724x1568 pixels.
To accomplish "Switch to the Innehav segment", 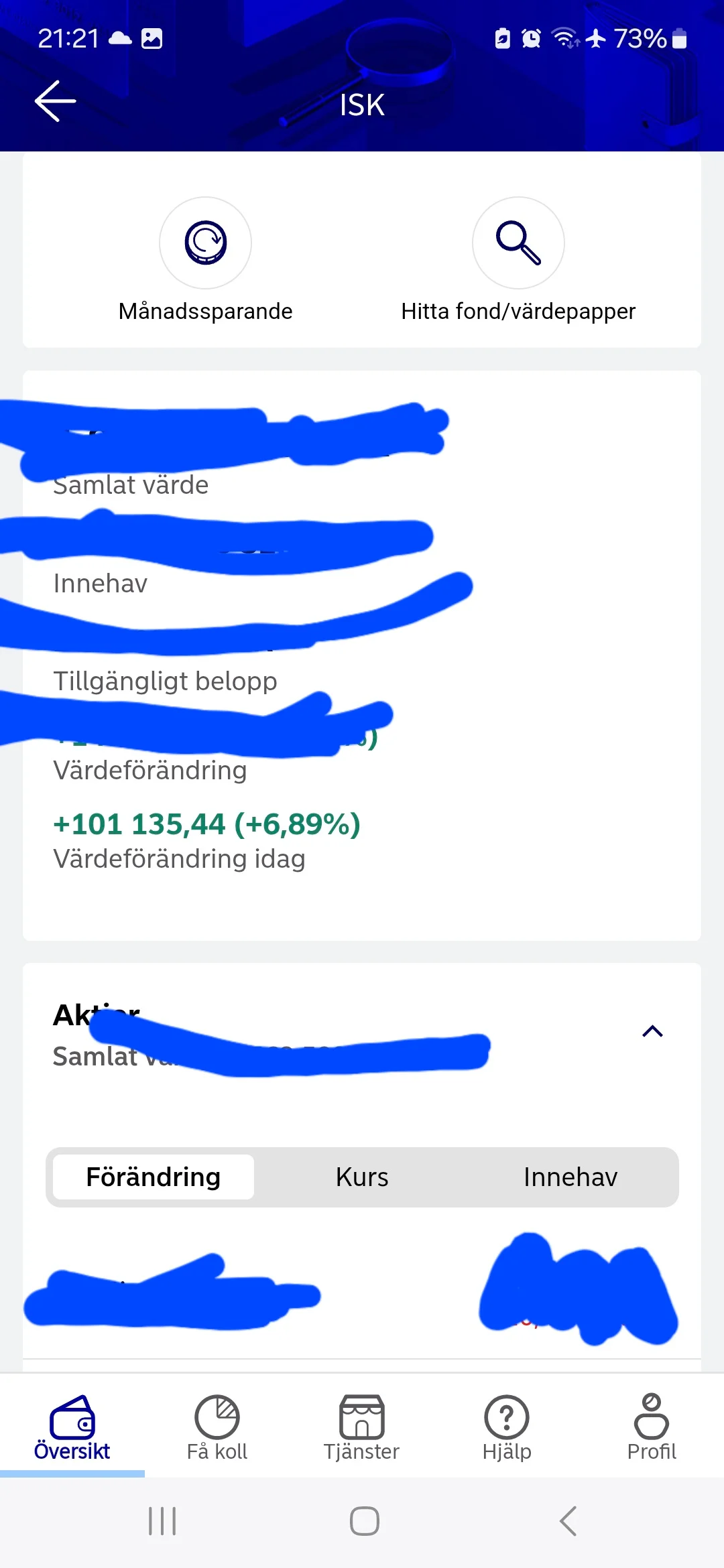I will pos(570,1177).
